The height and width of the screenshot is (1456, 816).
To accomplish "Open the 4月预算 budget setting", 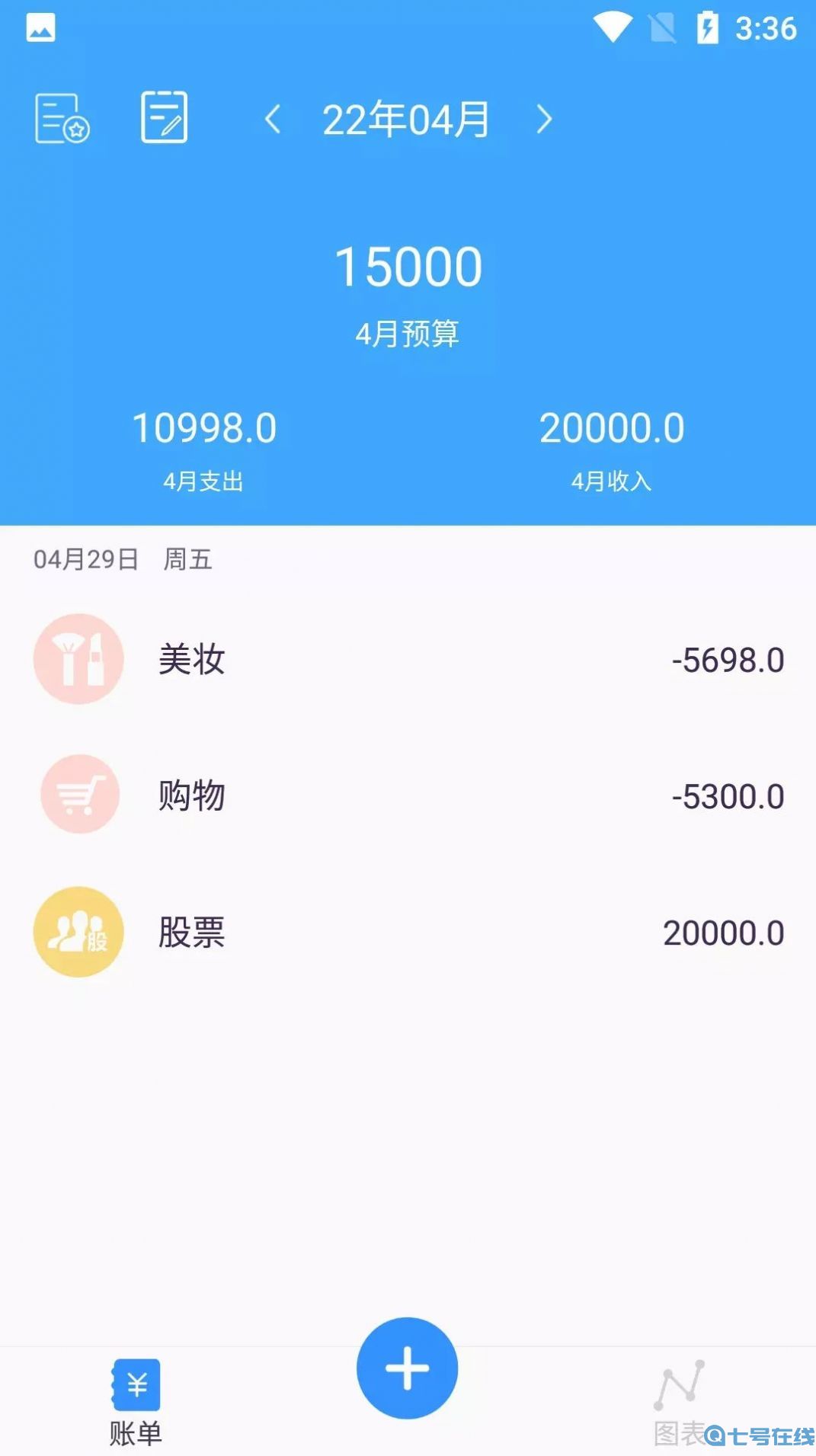I will point(408,333).
